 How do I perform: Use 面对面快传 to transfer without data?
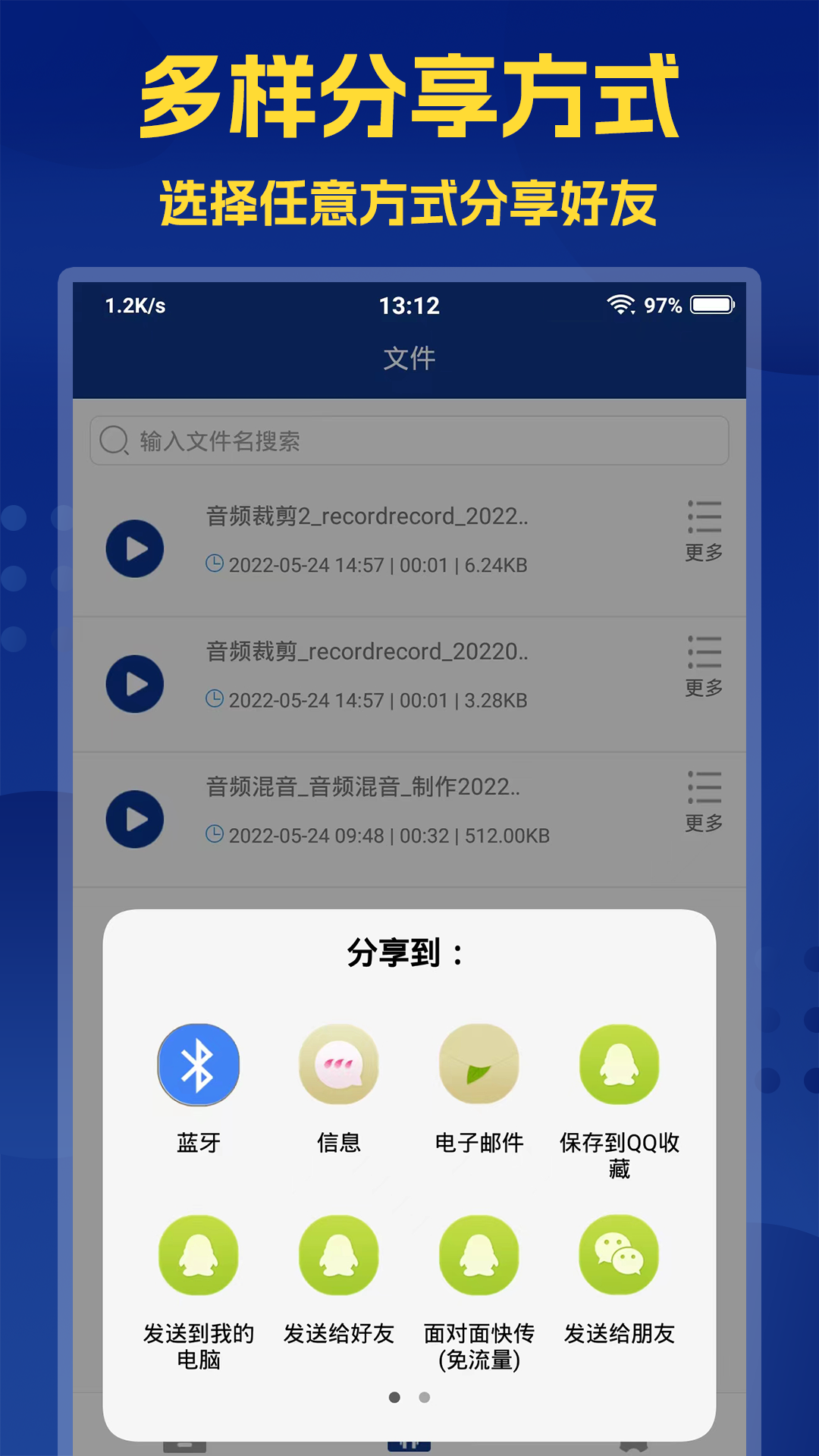479,1255
